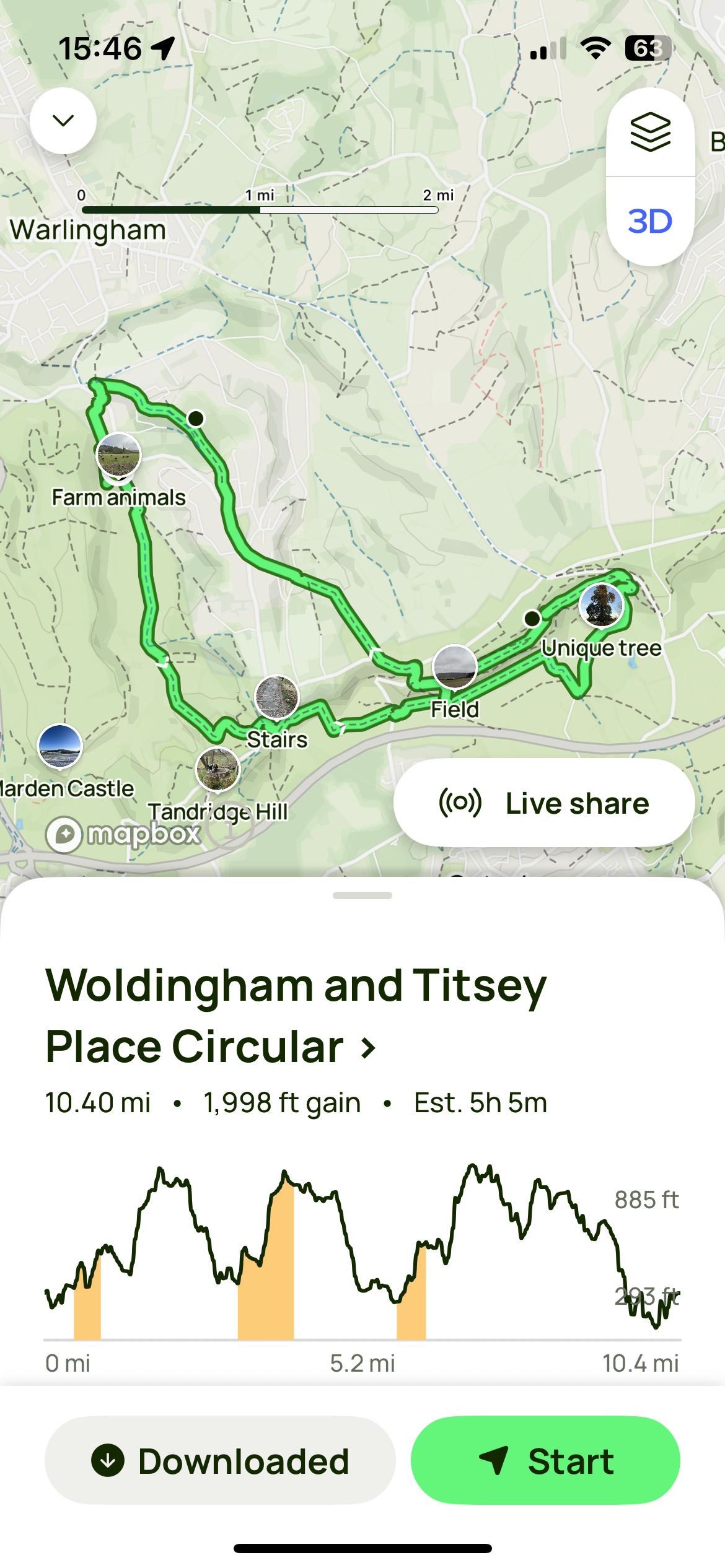Open the map layers selector

pos(650,133)
